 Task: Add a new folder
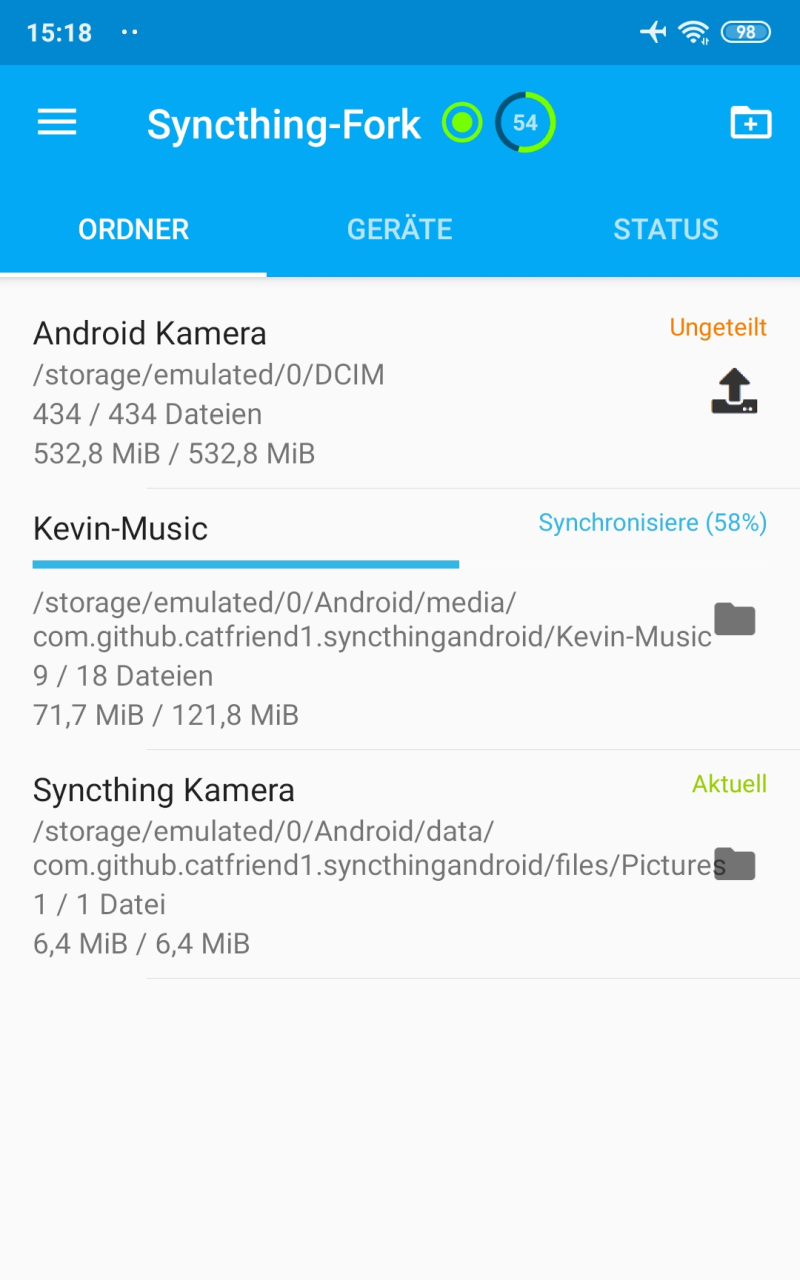751,123
